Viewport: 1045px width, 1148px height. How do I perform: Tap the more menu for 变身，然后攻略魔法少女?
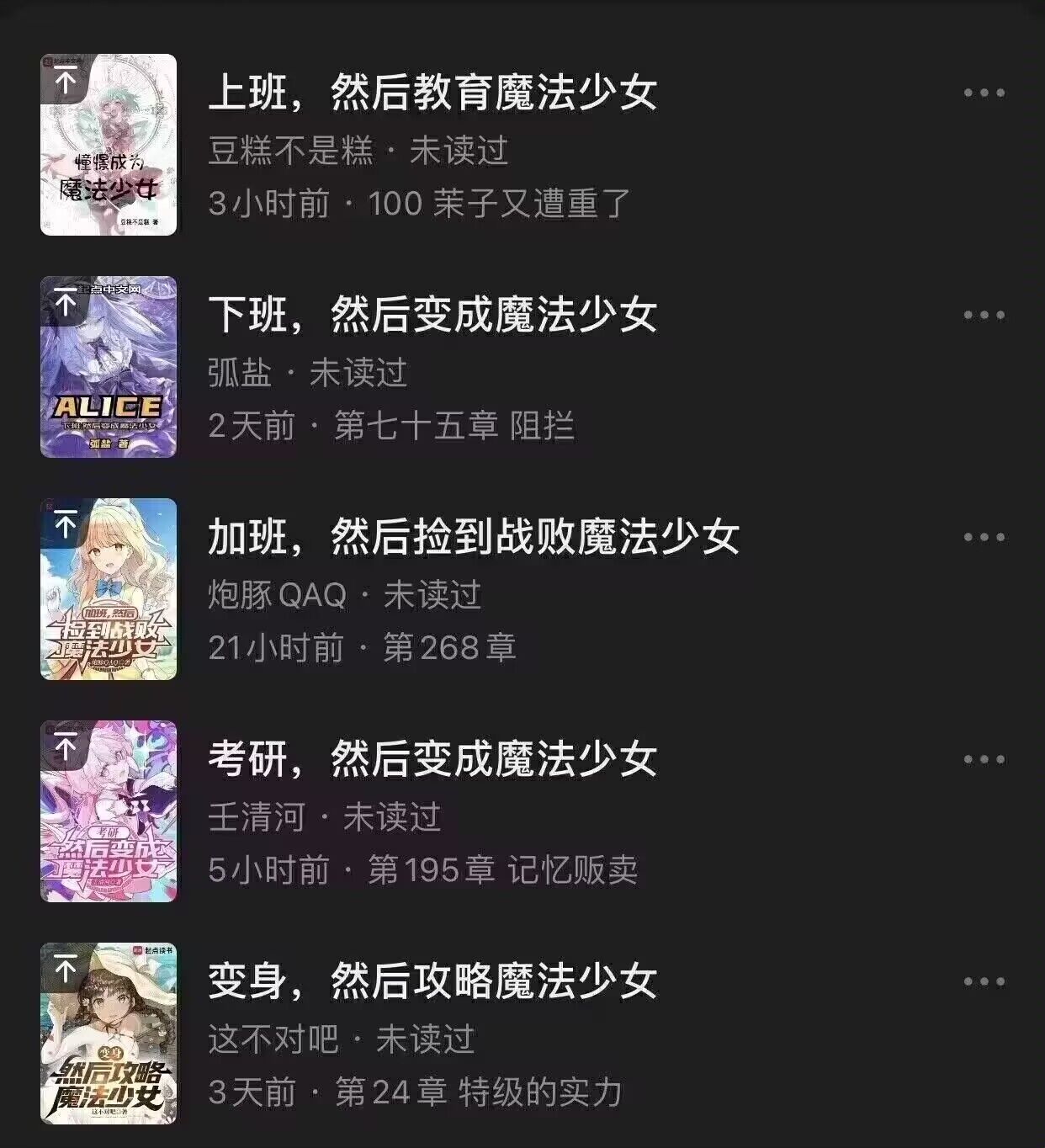[x=984, y=982]
